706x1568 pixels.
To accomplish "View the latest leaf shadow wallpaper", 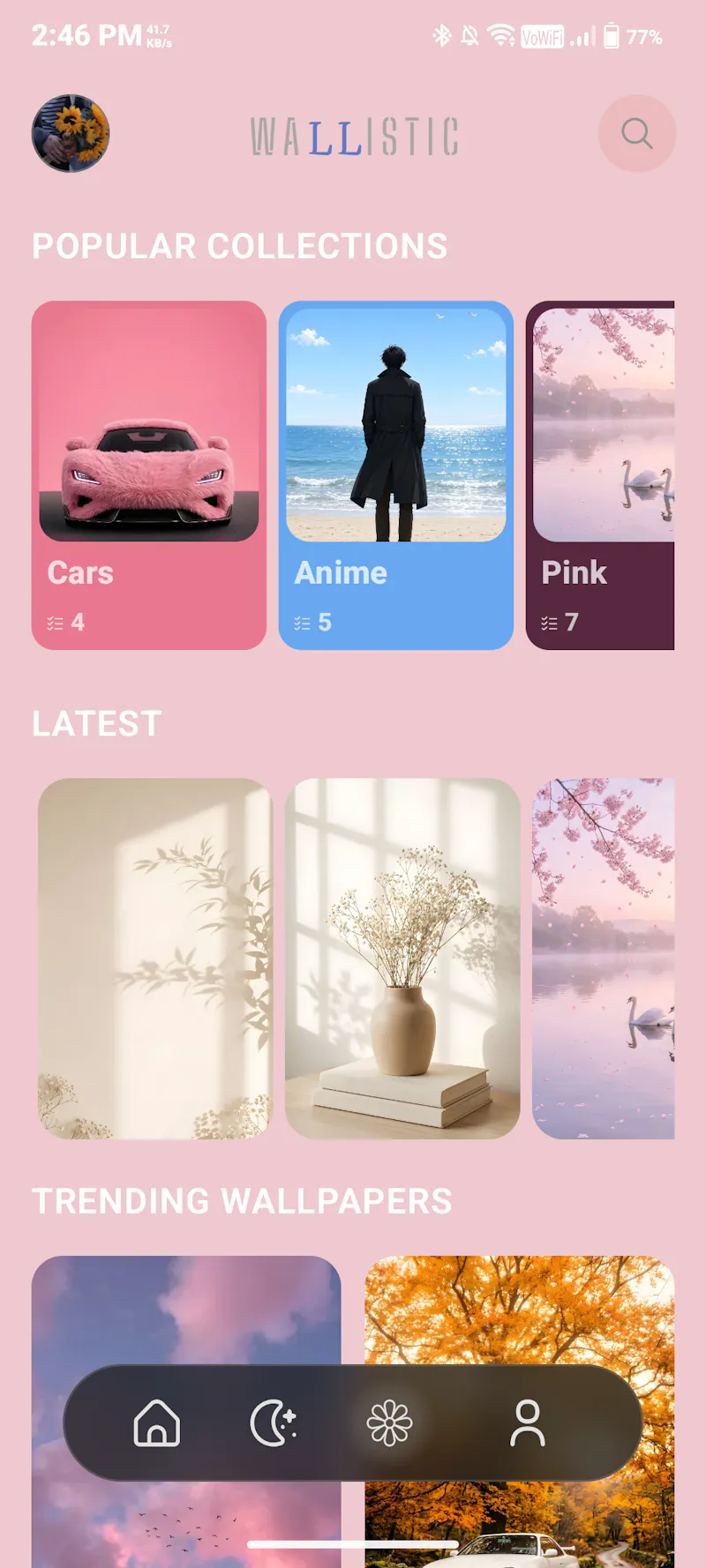I will 155,959.
